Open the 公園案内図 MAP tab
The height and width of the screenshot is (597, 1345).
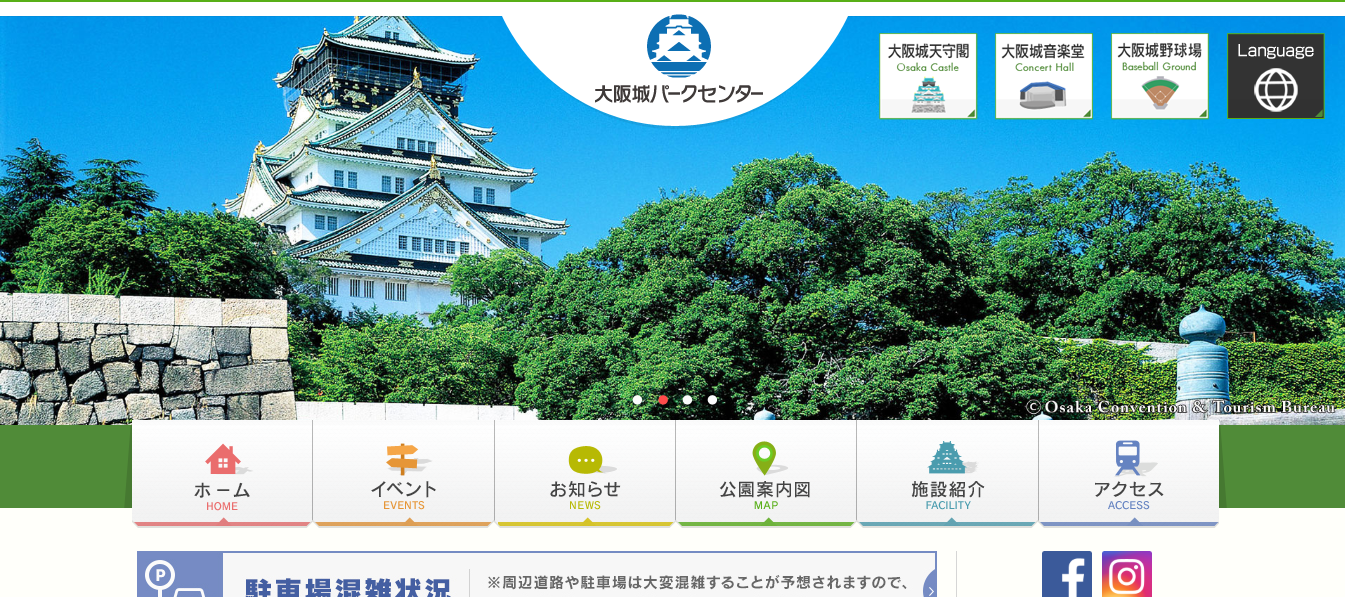pyautogui.click(x=766, y=472)
